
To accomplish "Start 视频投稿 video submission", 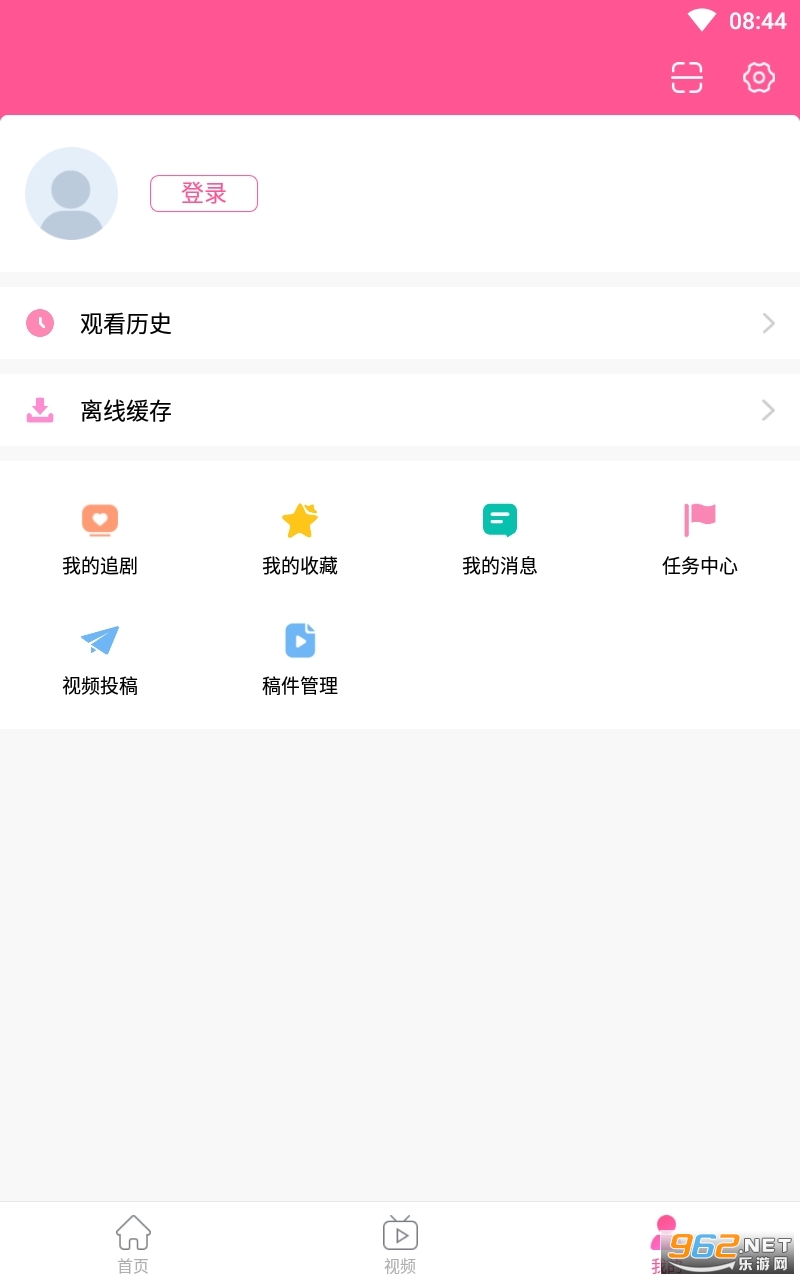I will [100, 658].
